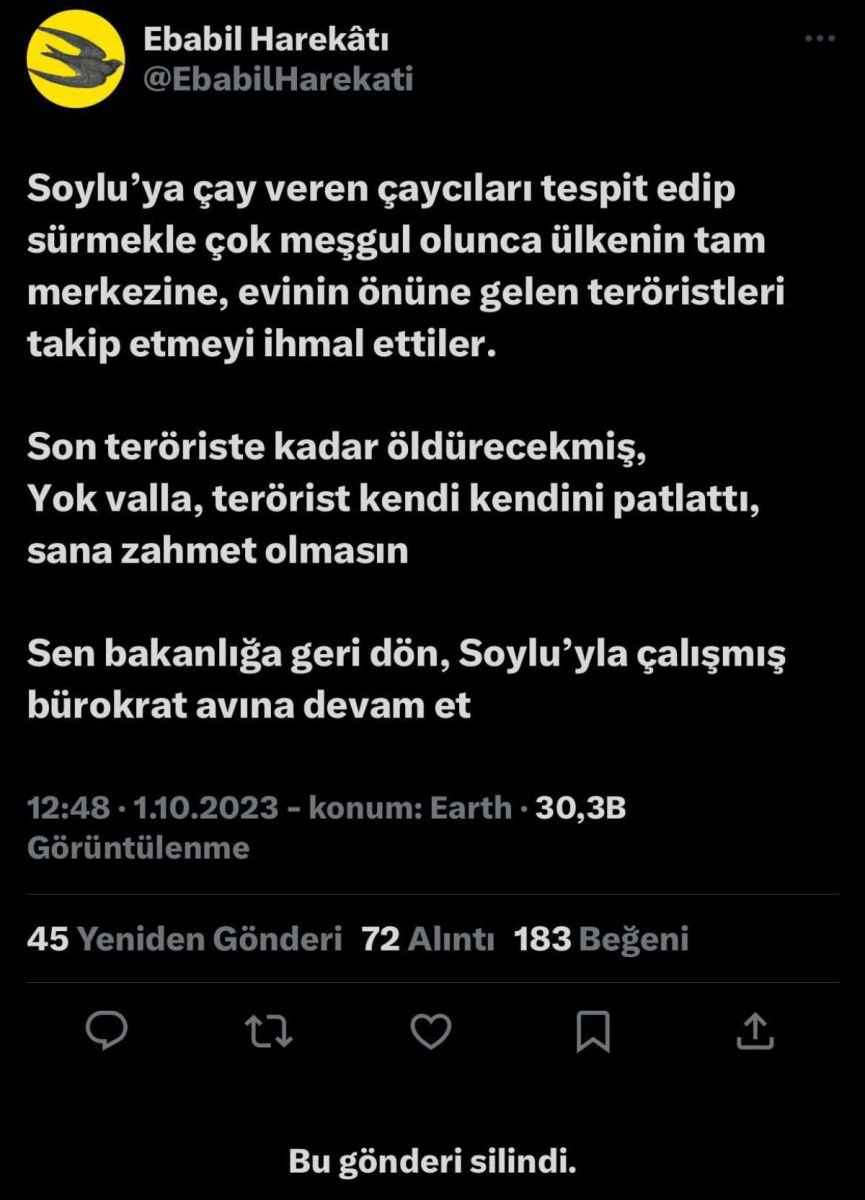Open the @EbabilHarekati profile handle
The width and height of the screenshot is (865, 1200).
279,79
